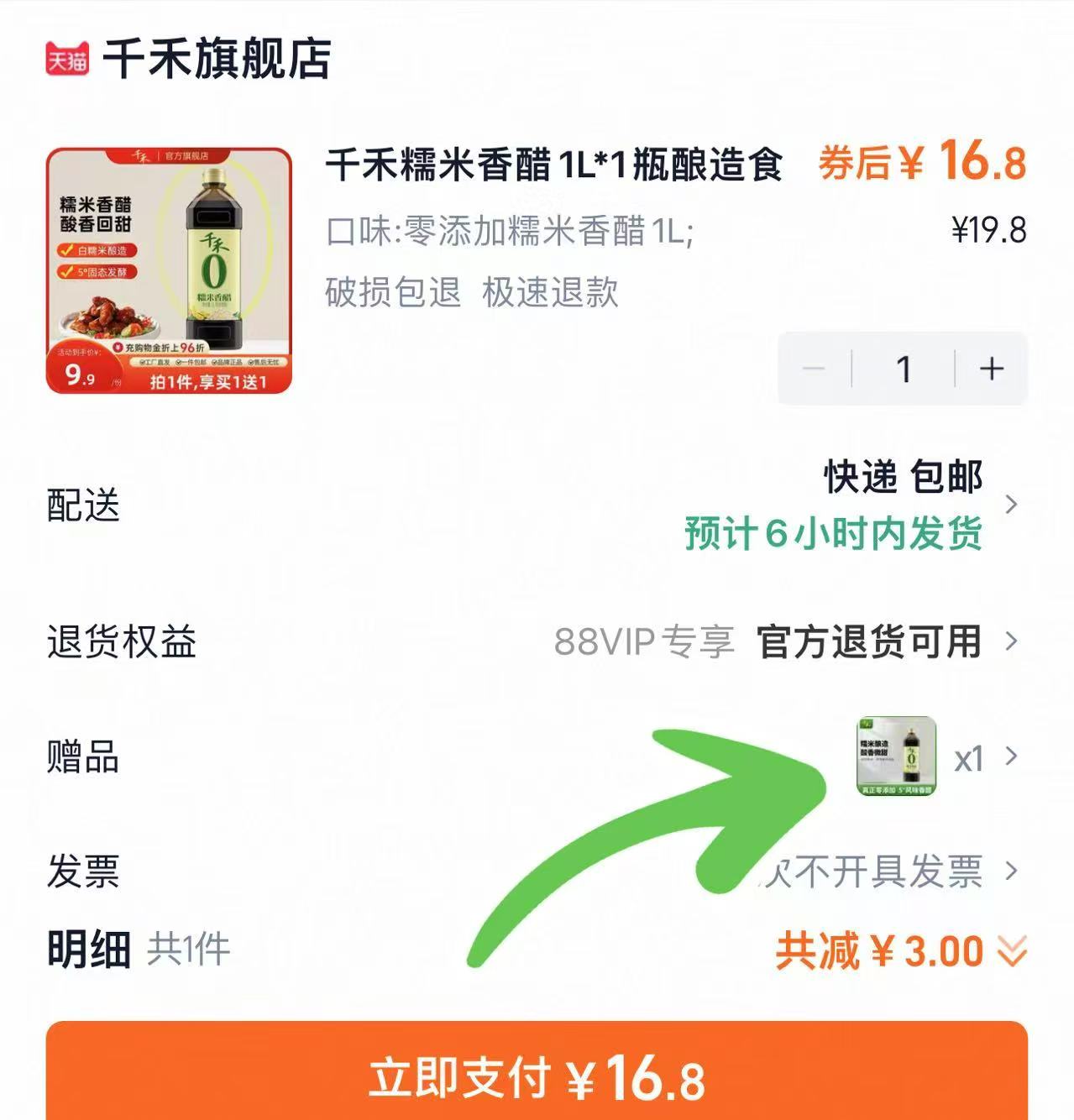The width and height of the screenshot is (1074, 1120).
Task: Tap 预计6小时内发货 shipping estimate text
Action: [x=836, y=535]
